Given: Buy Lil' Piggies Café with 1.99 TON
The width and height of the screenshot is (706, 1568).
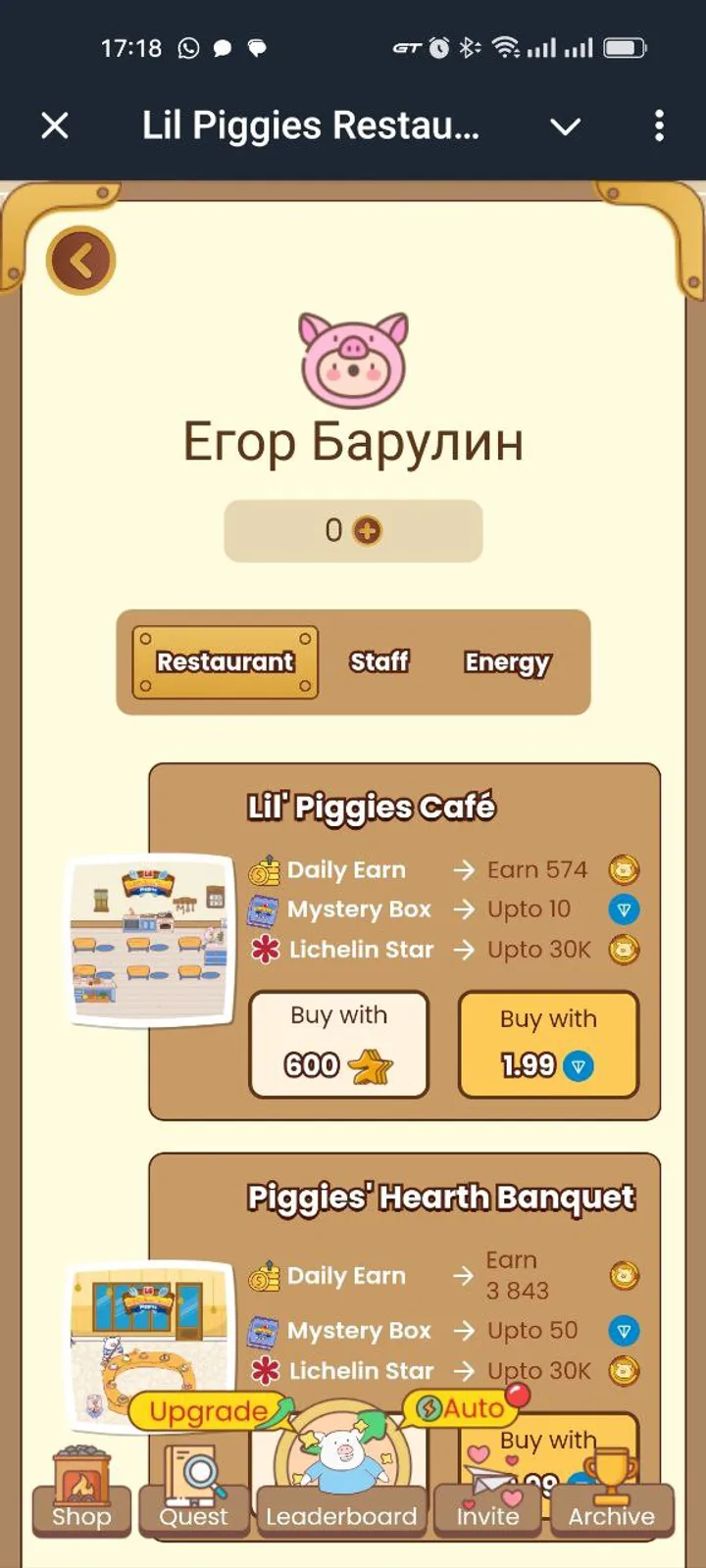Looking at the screenshot, I should tap(548, 1043).
